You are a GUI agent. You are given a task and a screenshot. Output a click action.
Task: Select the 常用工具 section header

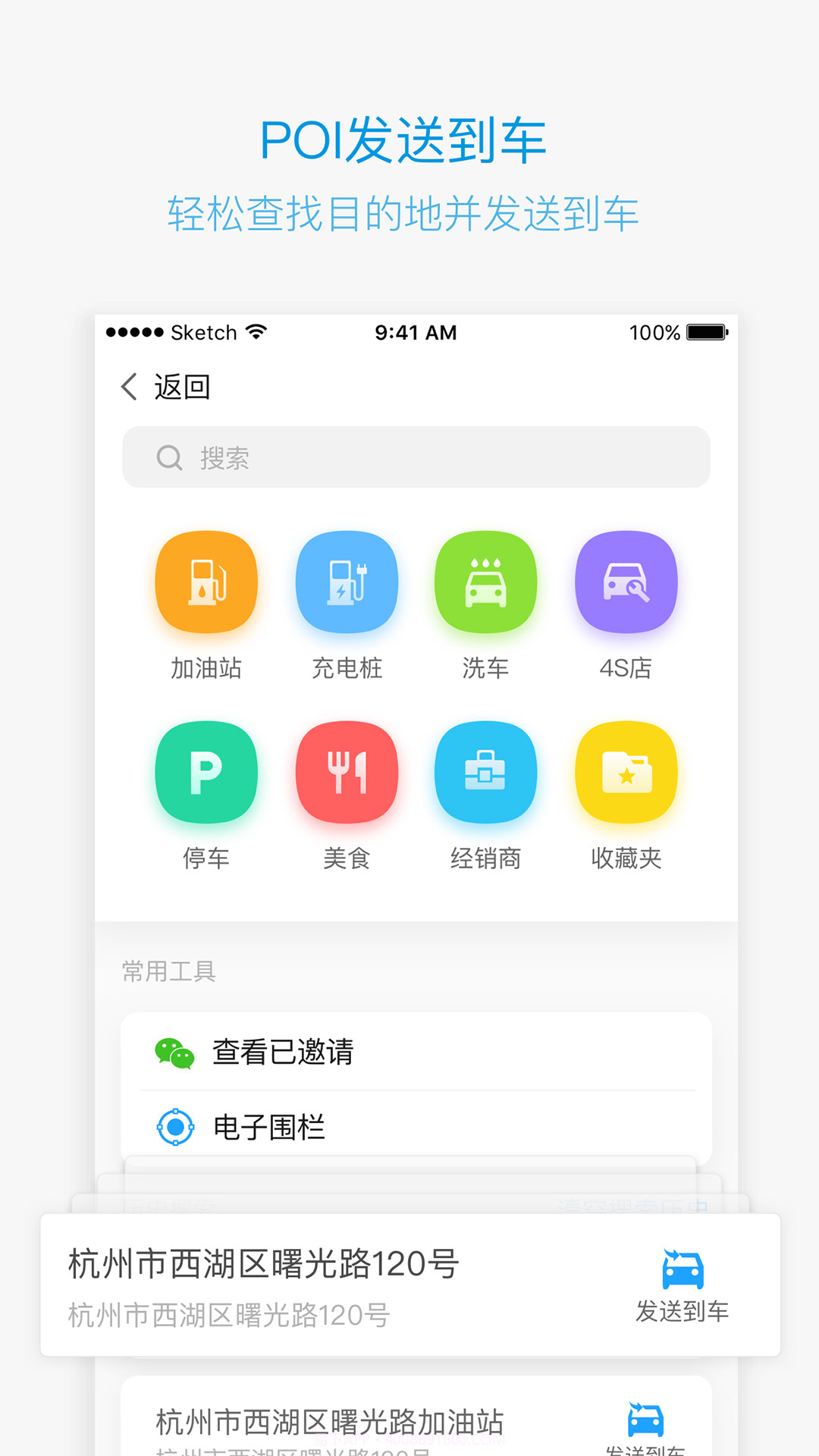tap(168, 972)
